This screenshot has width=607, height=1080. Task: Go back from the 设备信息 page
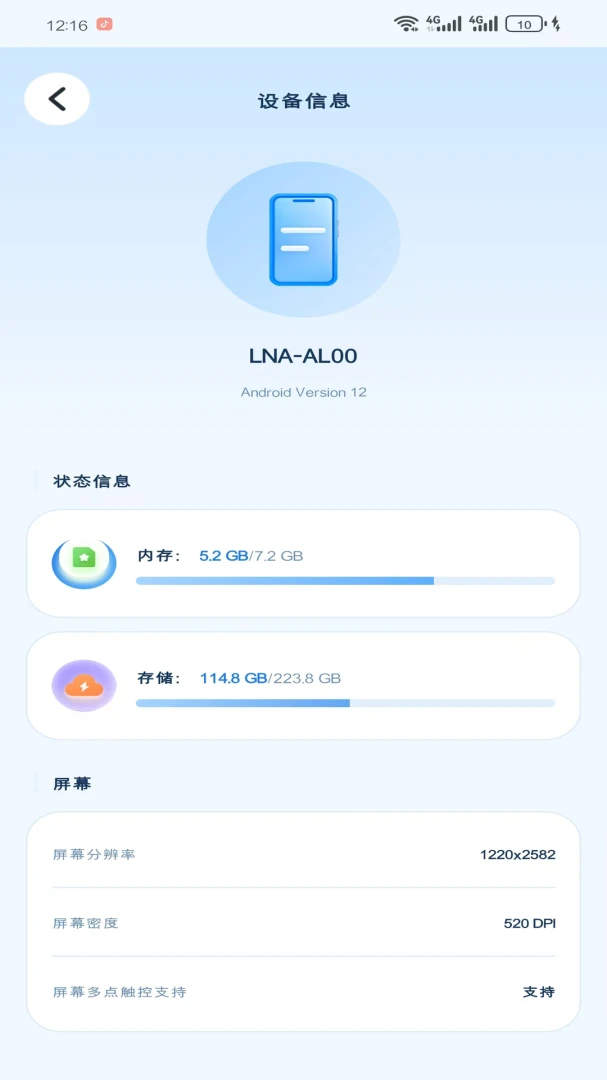click(x=57, y=99)
